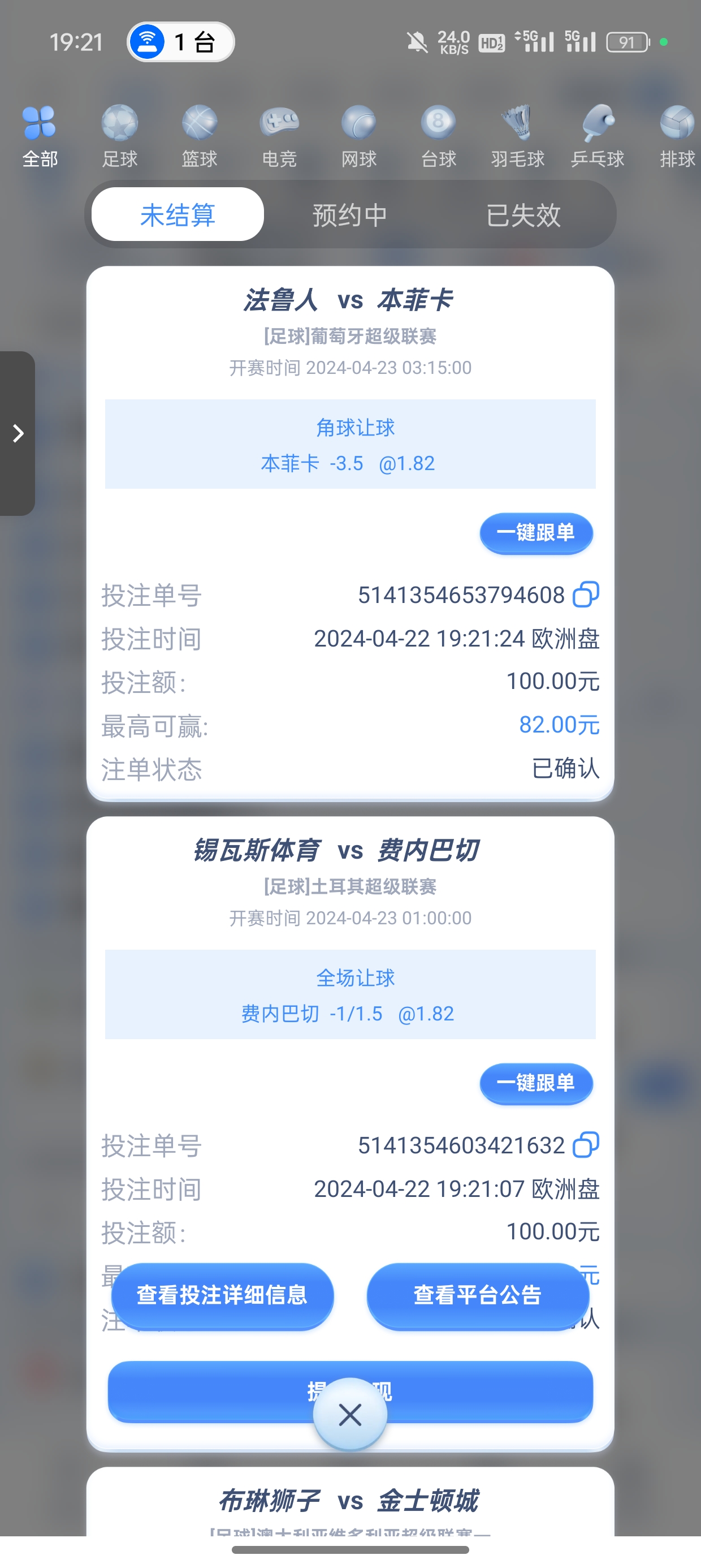Expand the side panel arrow
This screenshot has width=701, height=1568.
18,433
